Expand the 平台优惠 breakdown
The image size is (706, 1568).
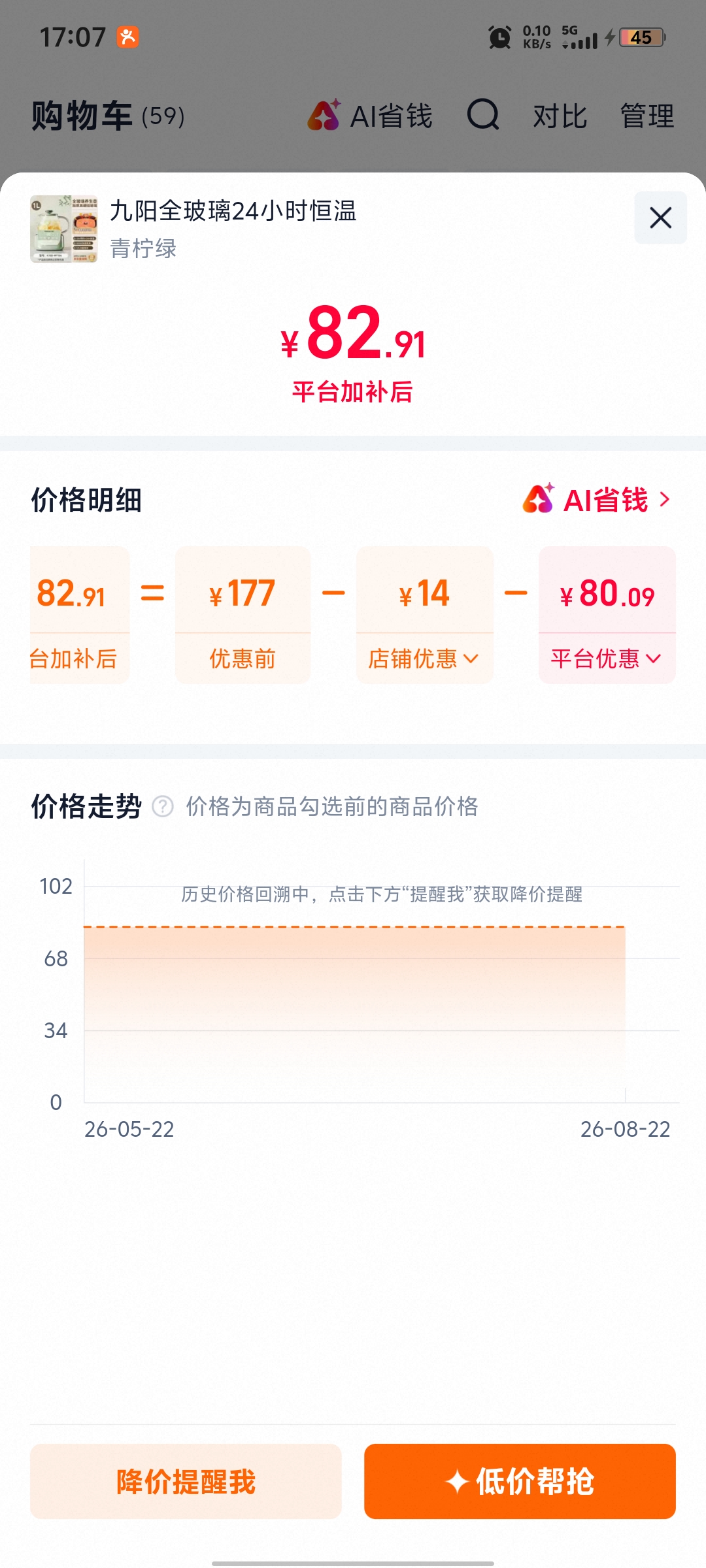click(x=606, y=659)
